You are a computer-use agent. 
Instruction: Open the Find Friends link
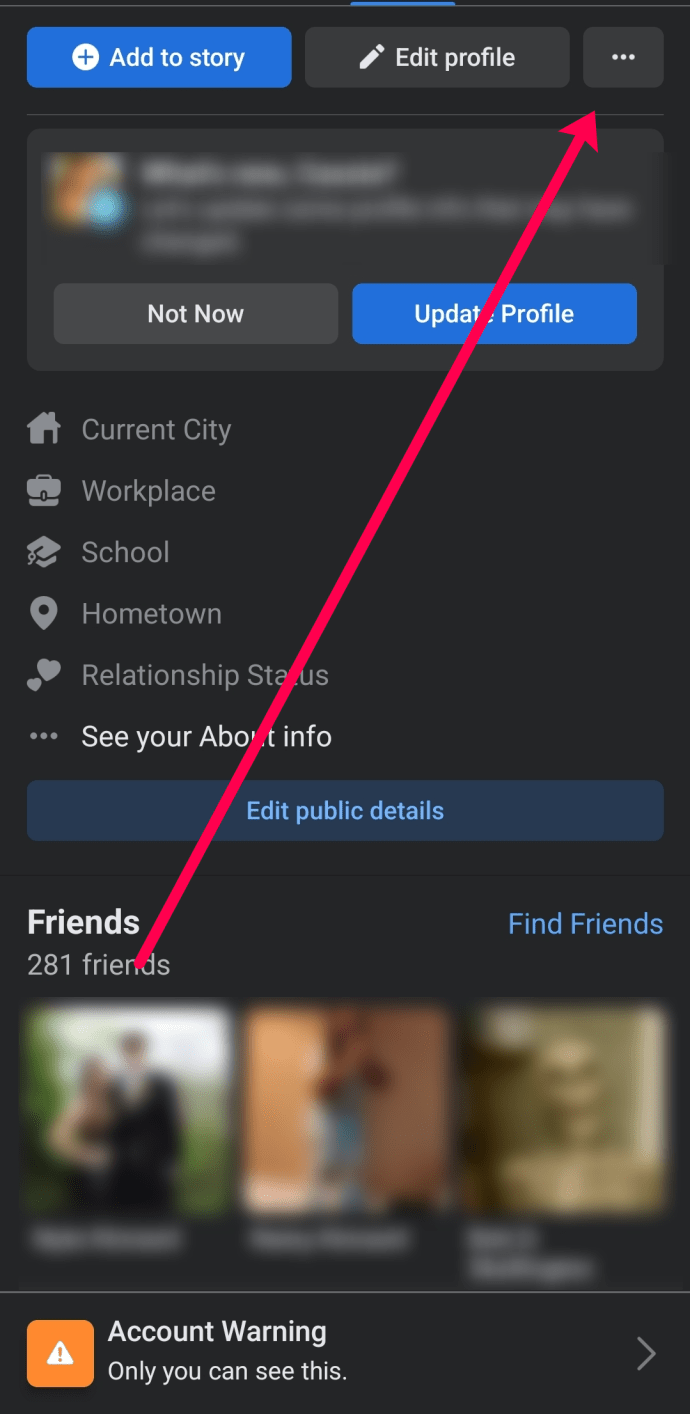(x=585, y=924)
